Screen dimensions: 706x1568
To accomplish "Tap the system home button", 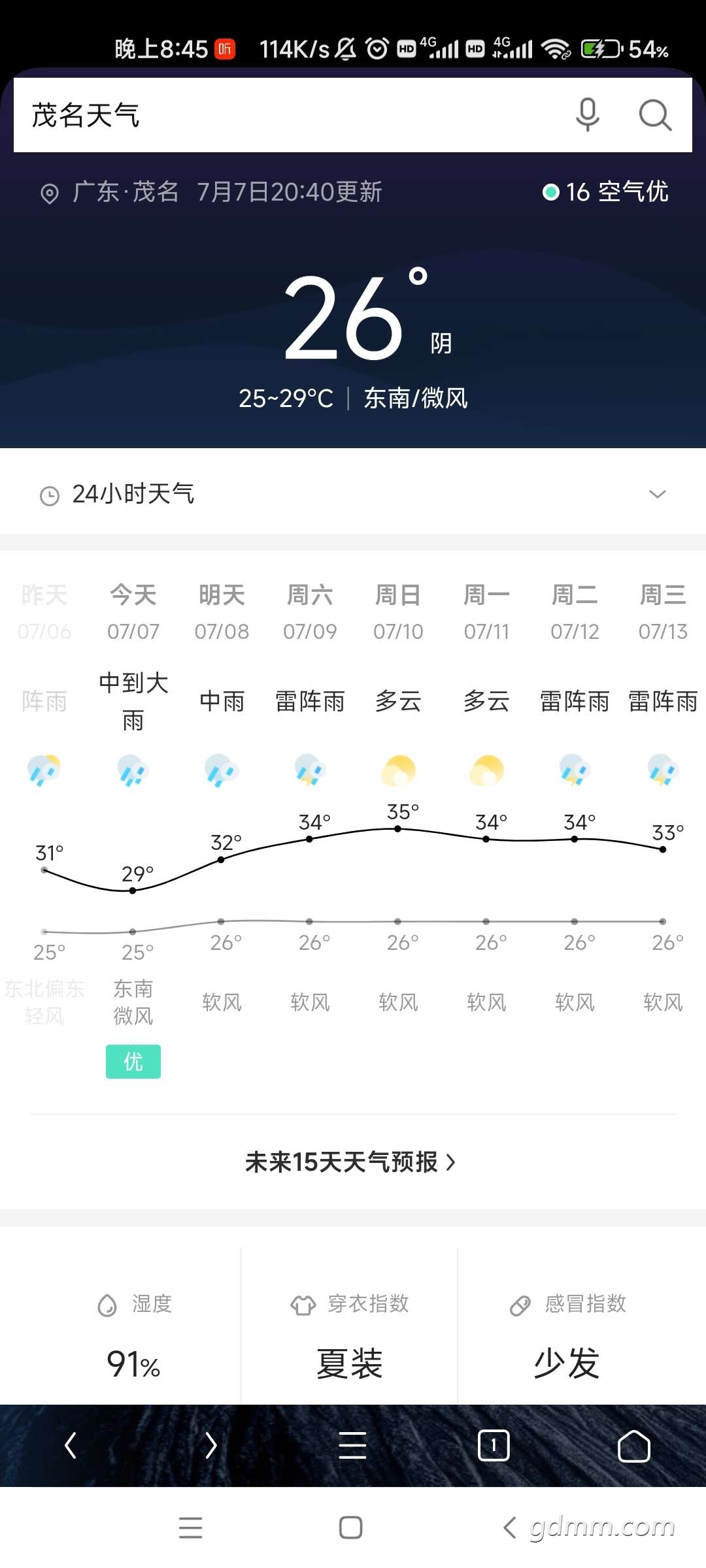I will (351, 1527).
